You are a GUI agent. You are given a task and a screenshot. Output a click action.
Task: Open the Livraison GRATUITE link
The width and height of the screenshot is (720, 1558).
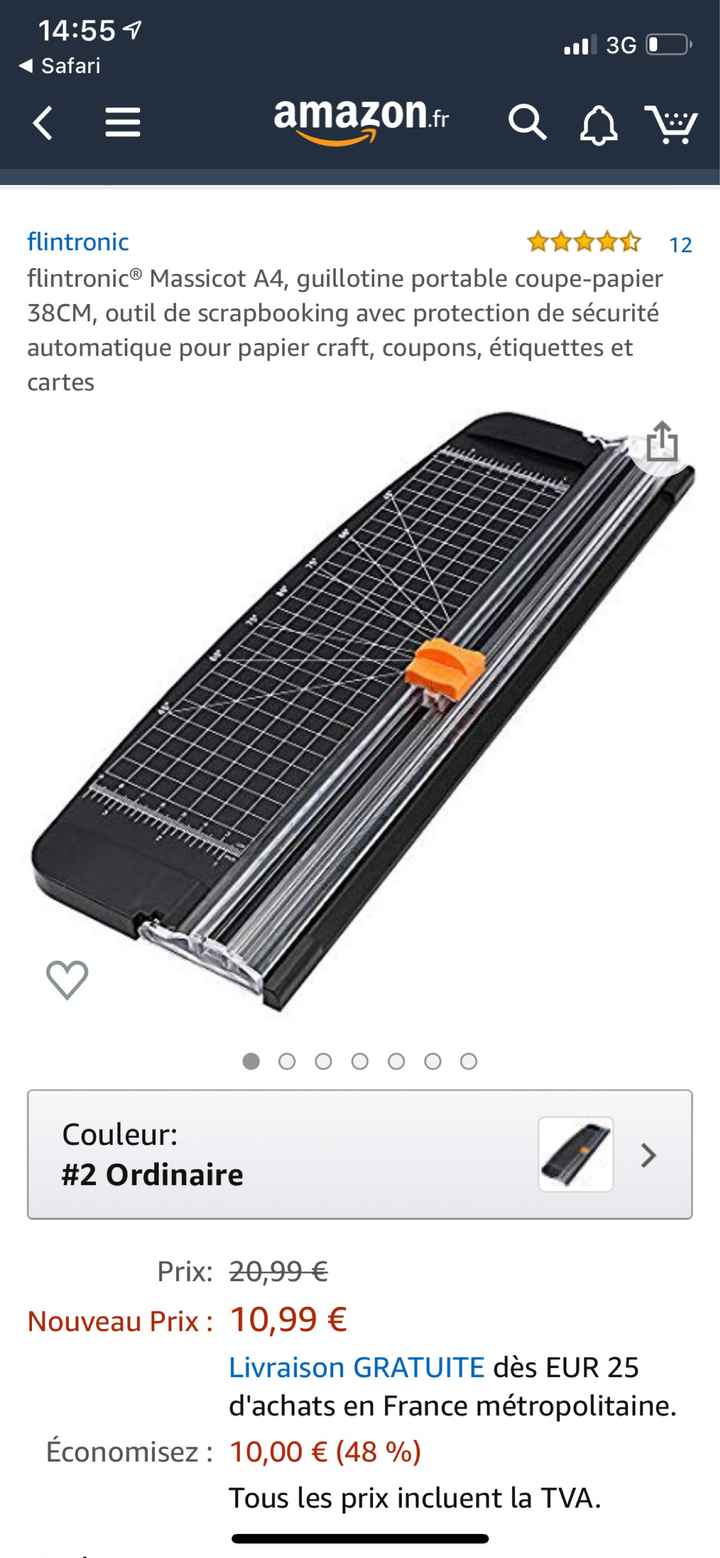356,1366
